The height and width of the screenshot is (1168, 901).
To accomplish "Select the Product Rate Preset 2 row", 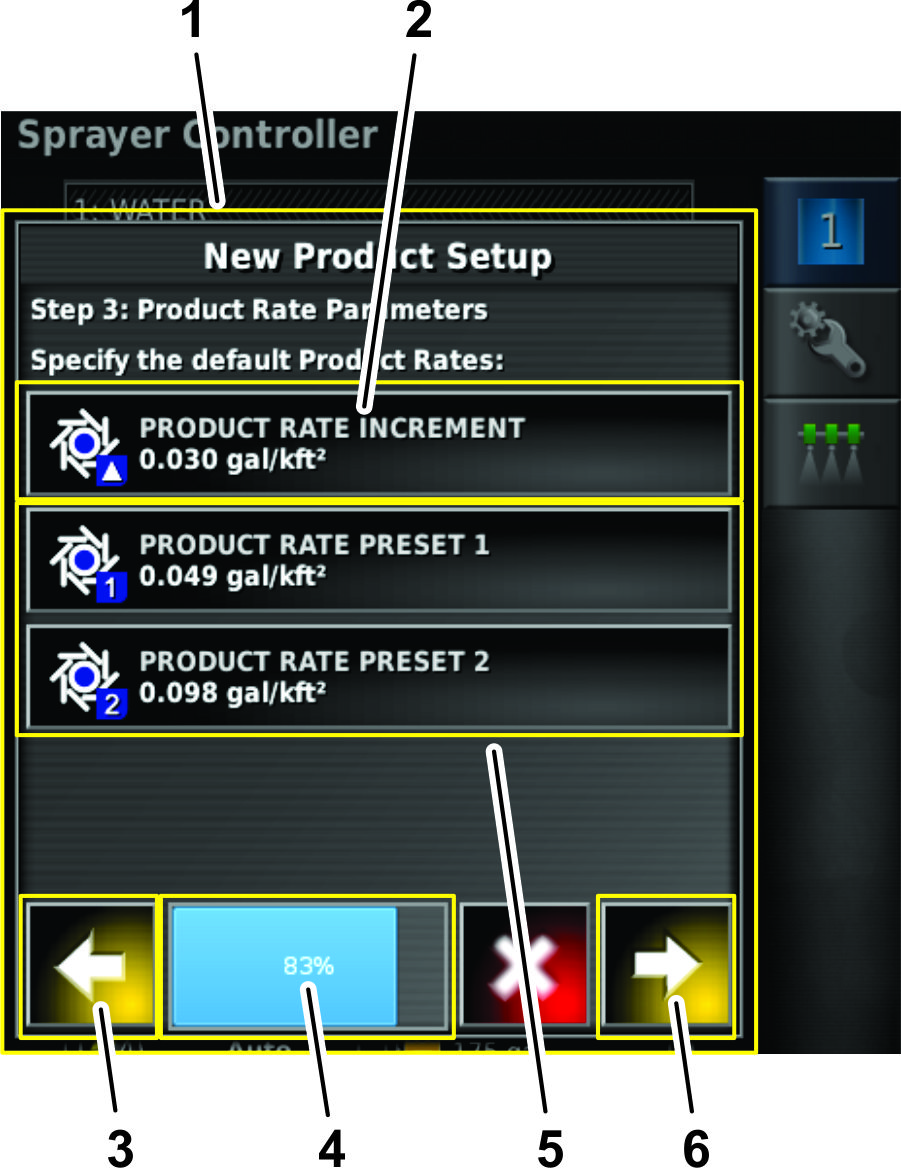I will (378, 677).
